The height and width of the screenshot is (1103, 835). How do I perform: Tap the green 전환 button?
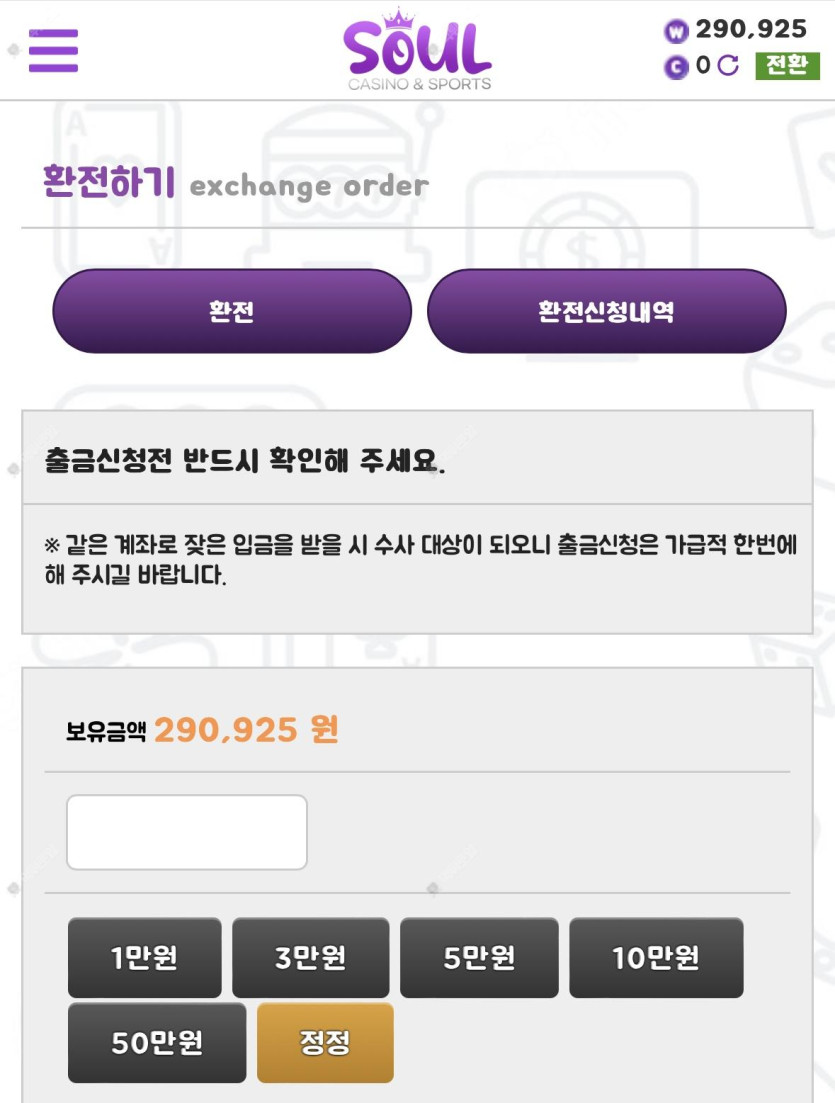(787, 66)
